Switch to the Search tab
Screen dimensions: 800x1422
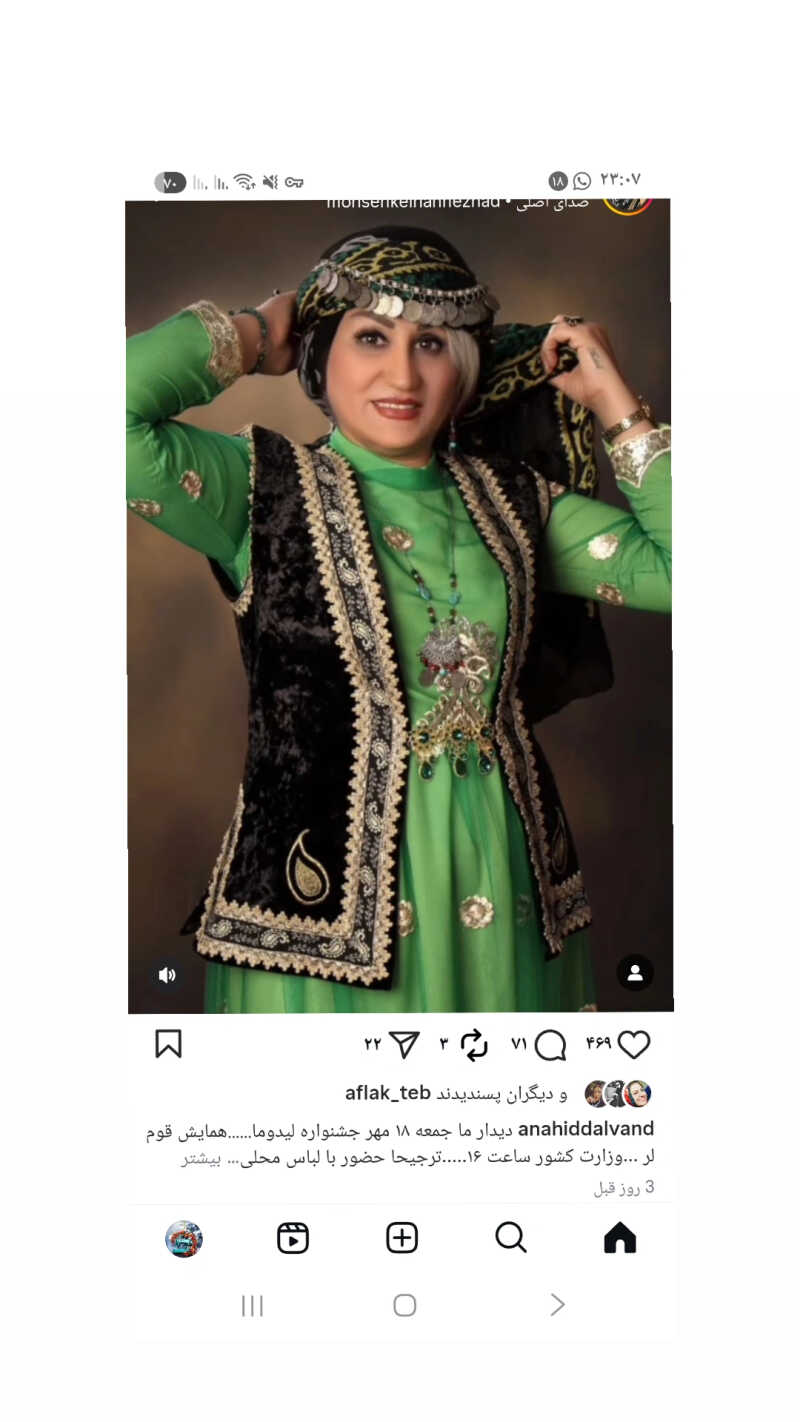[x=511, y=1238]
